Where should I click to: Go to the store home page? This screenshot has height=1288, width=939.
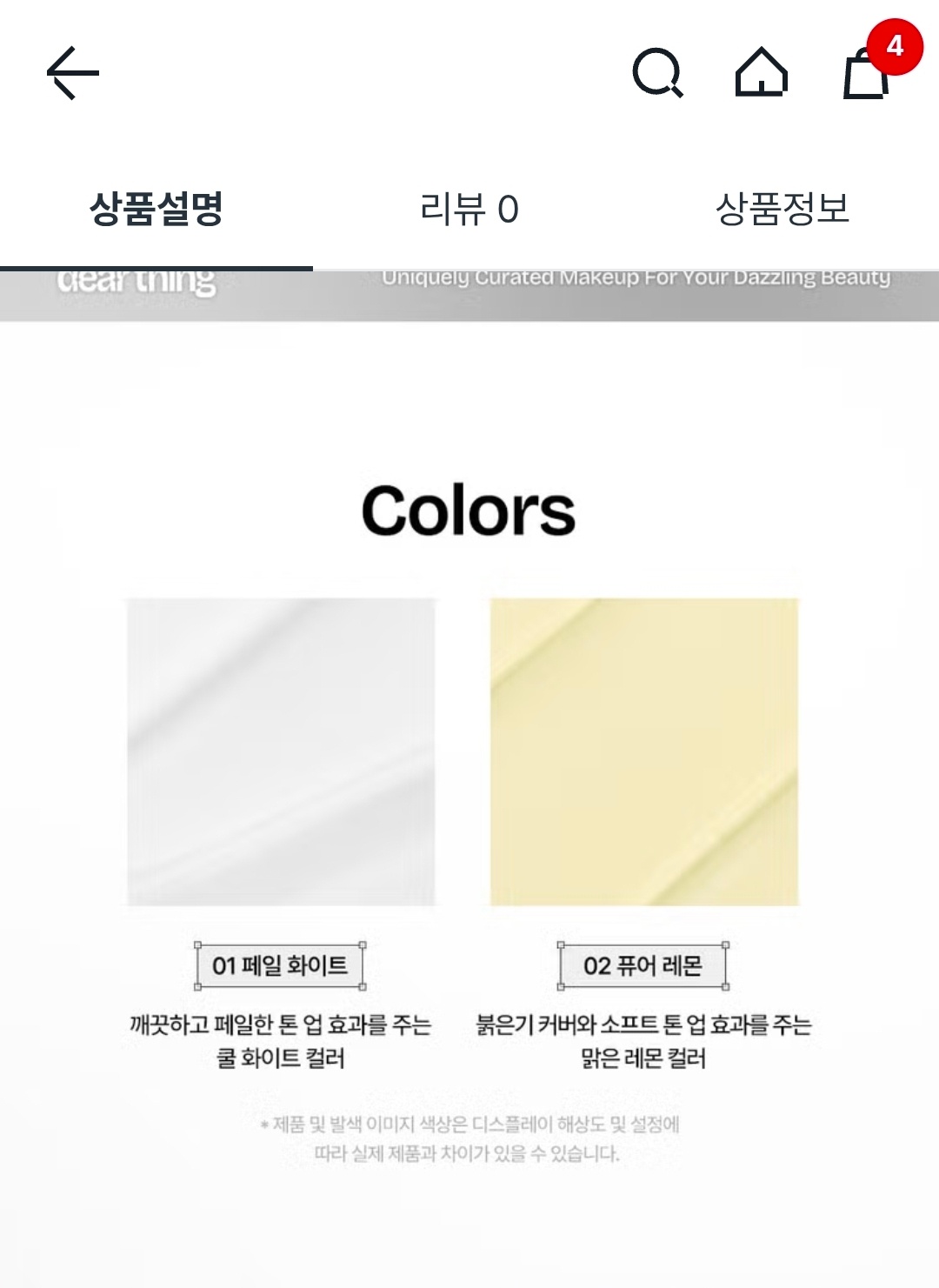tap(761, 73)
